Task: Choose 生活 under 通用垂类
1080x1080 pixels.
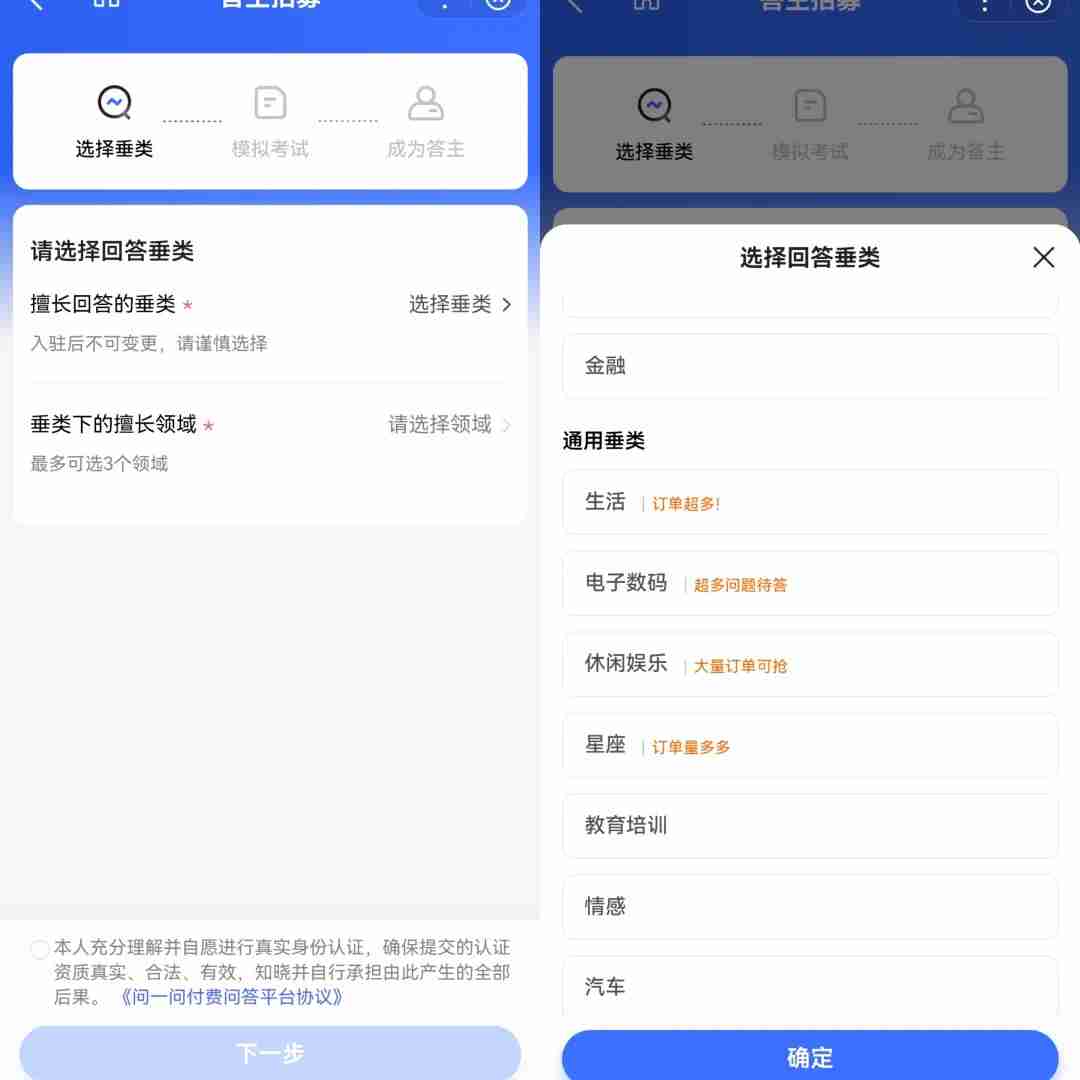Action: click(809, 502)
